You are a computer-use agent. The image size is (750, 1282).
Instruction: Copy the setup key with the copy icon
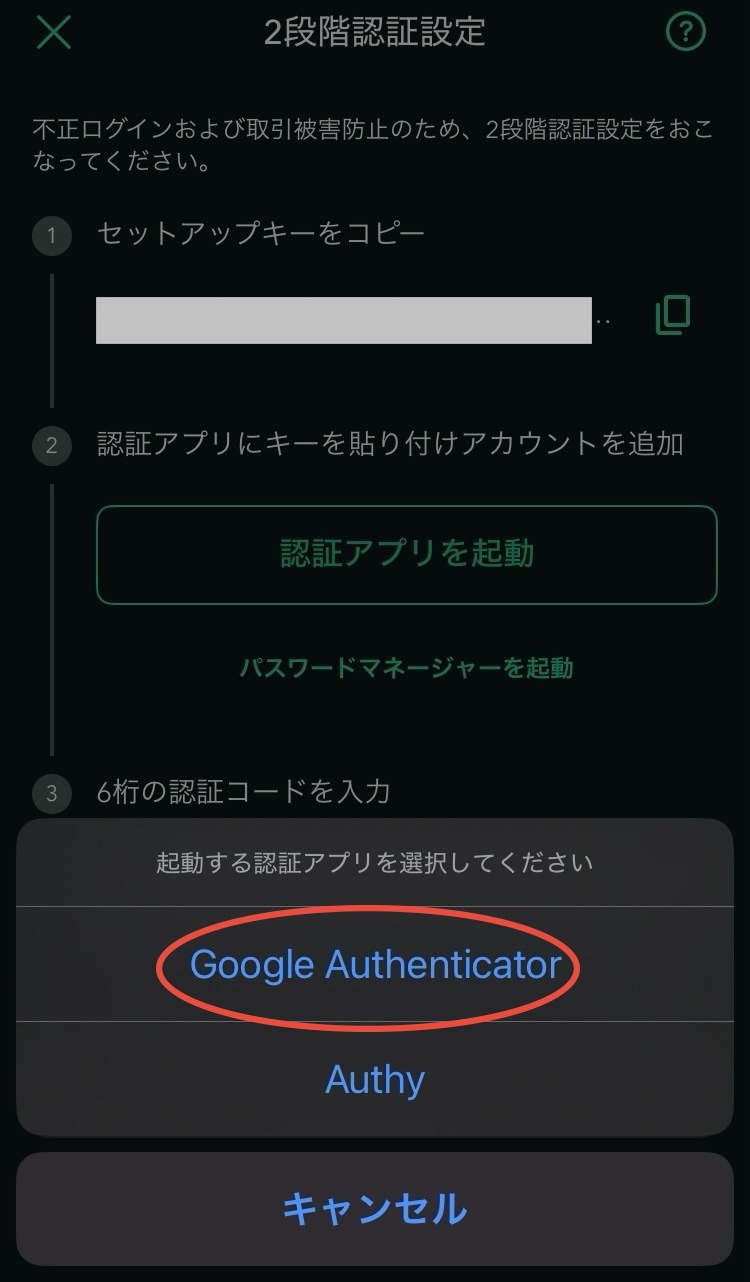(x=673, y=316)
